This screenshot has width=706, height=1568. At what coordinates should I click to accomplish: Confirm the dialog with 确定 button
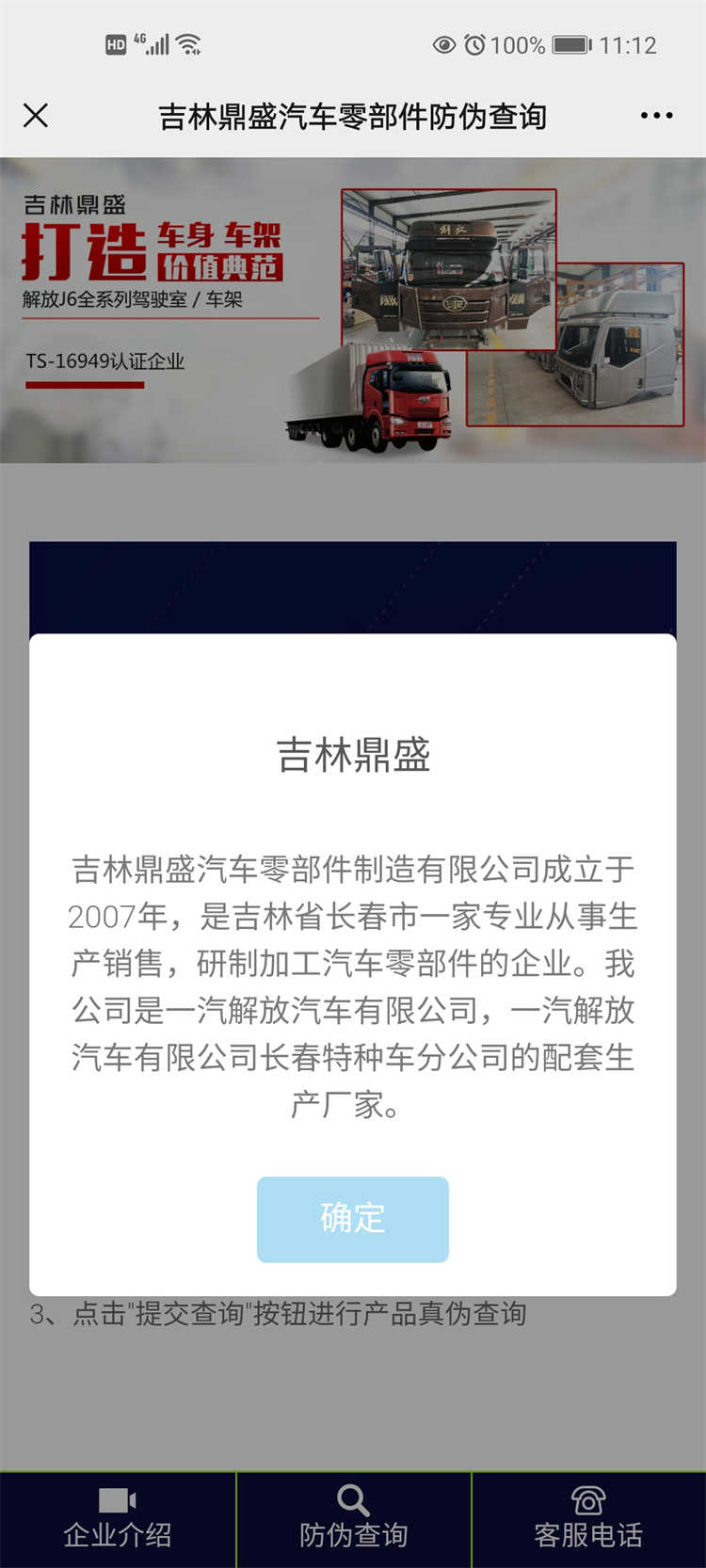353,1219
